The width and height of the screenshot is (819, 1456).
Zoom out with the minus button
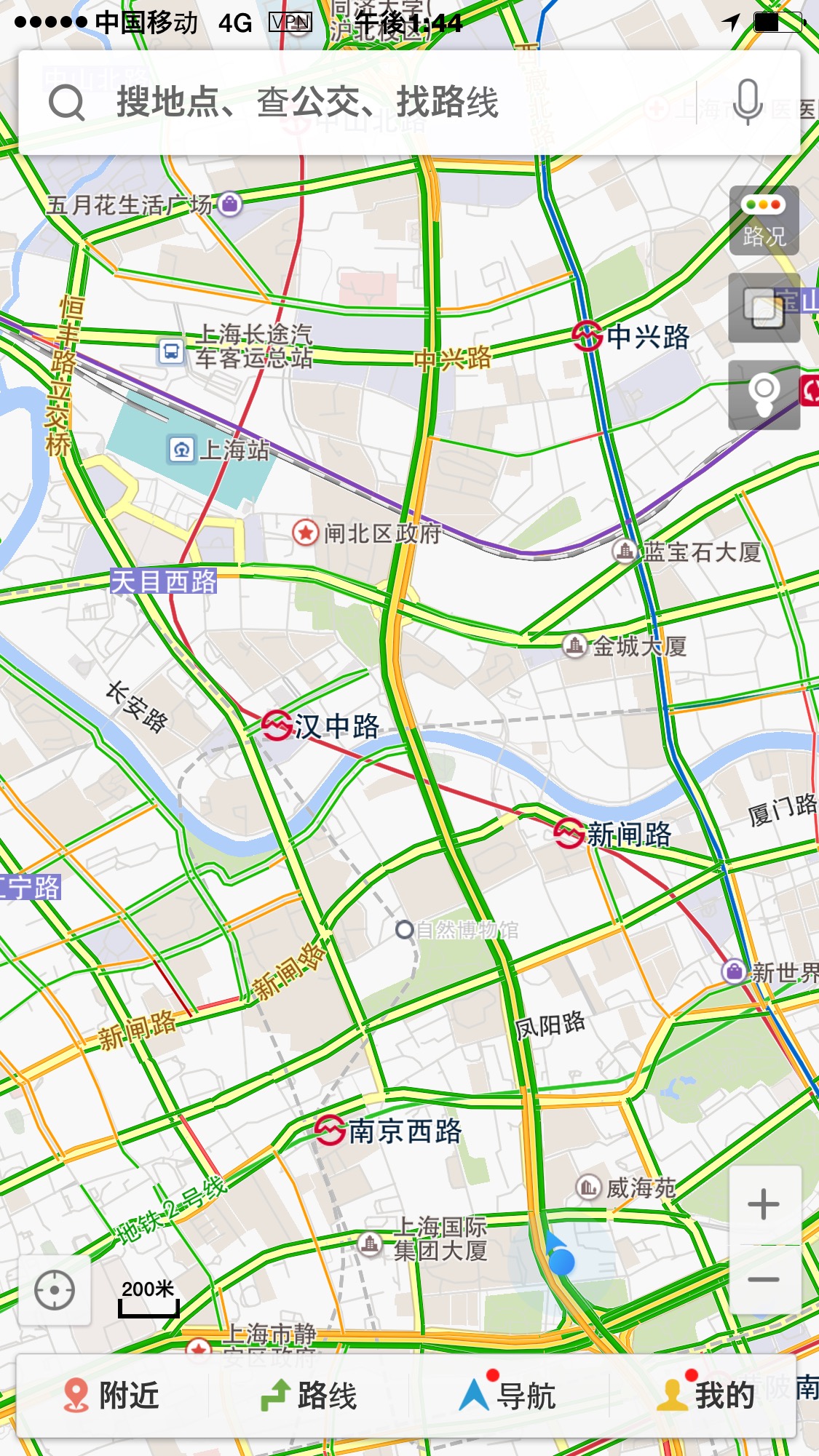764,1279
